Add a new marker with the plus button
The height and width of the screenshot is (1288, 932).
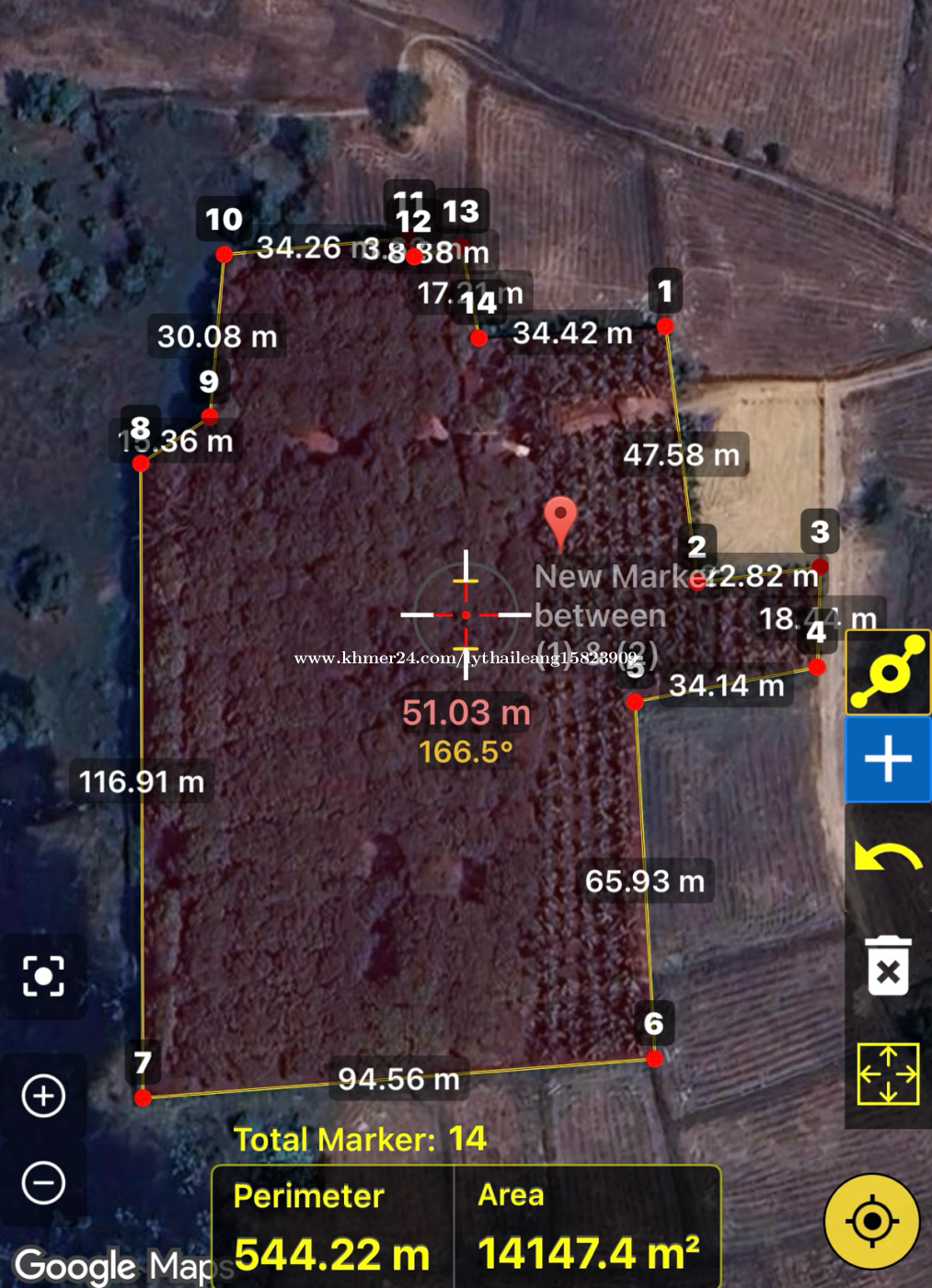[888, 759]
